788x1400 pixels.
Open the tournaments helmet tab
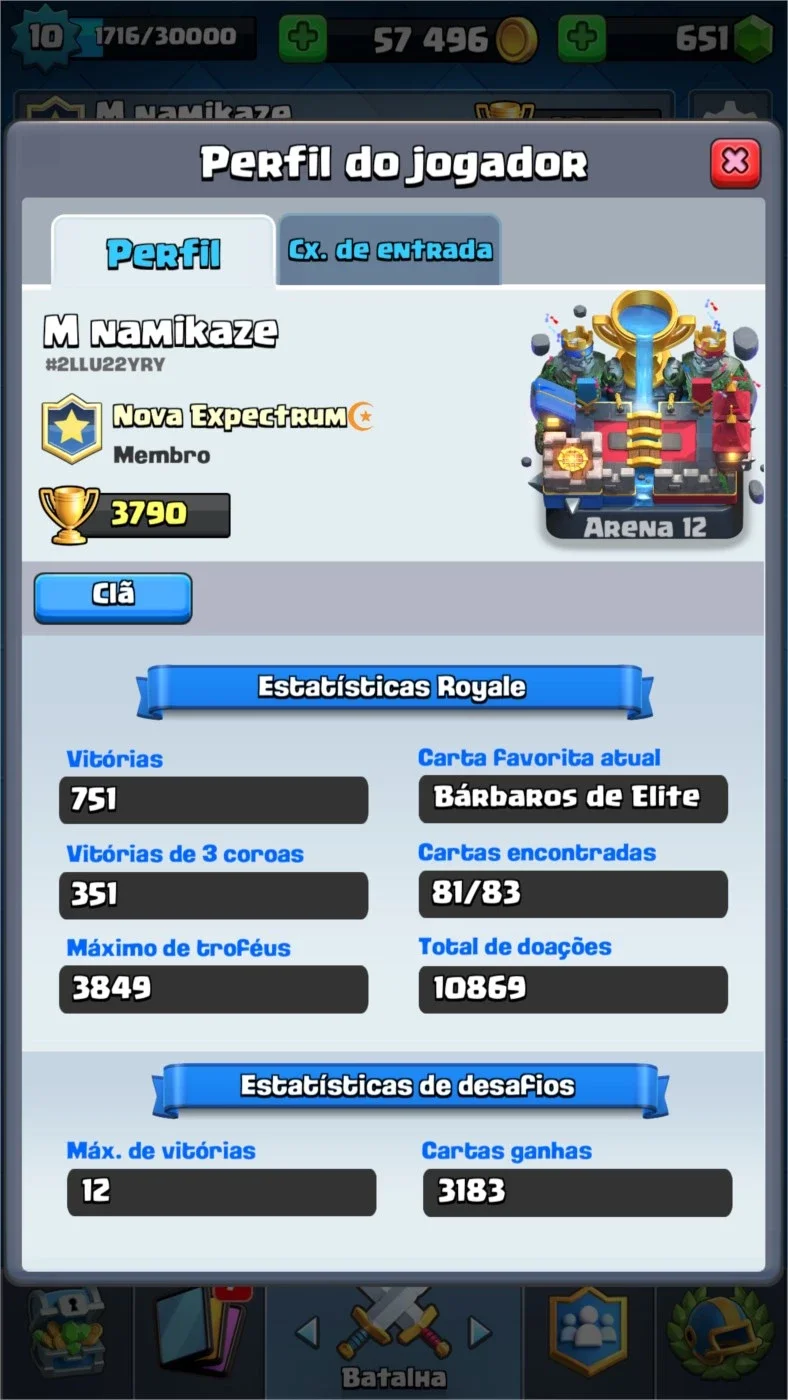720,1335
